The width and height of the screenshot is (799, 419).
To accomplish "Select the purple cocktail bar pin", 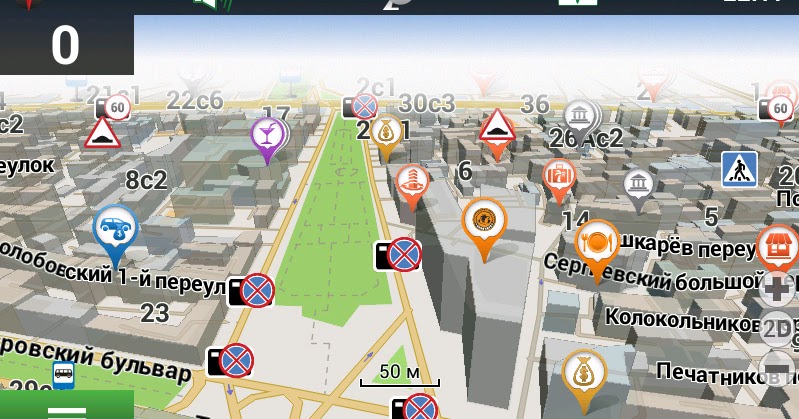I will (267, 134).
